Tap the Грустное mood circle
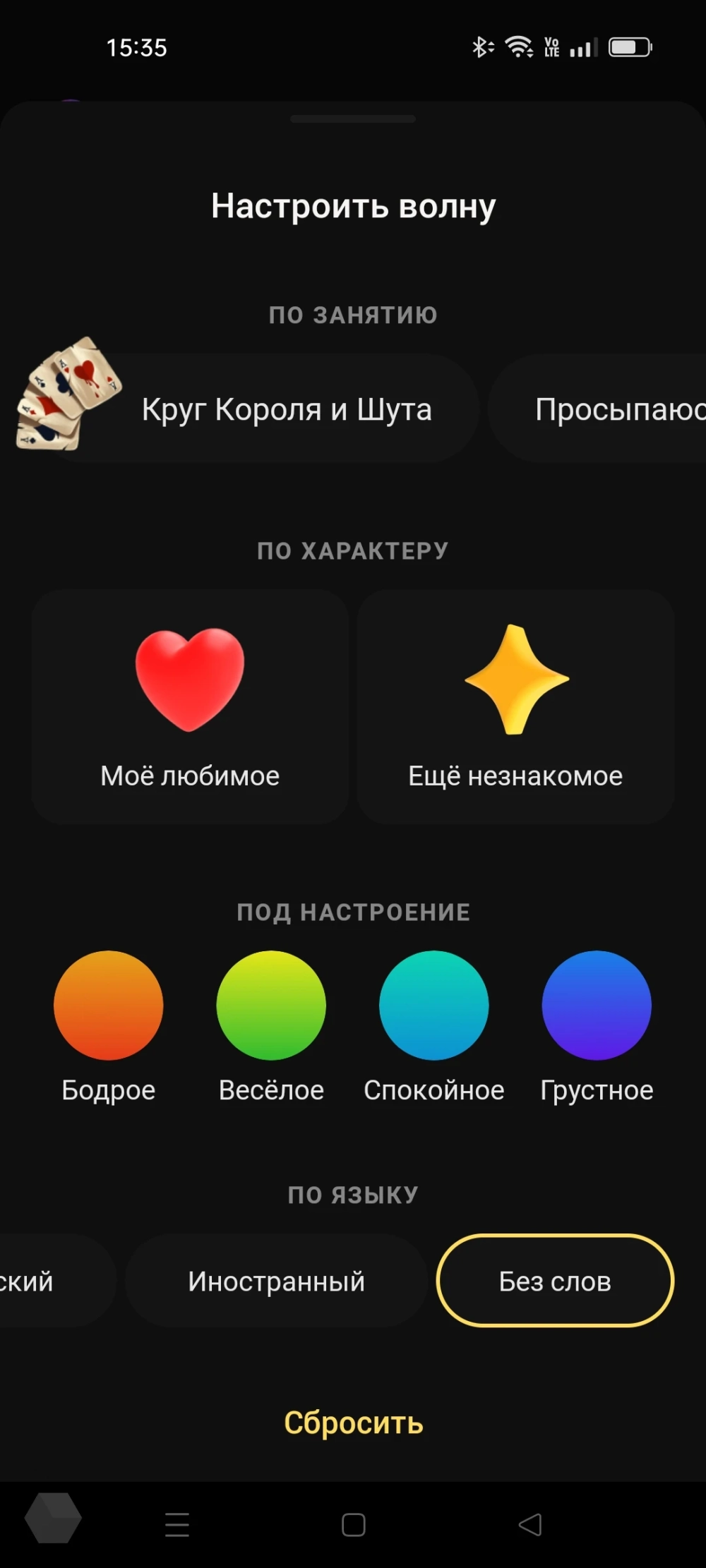 tap(597, 1006)
